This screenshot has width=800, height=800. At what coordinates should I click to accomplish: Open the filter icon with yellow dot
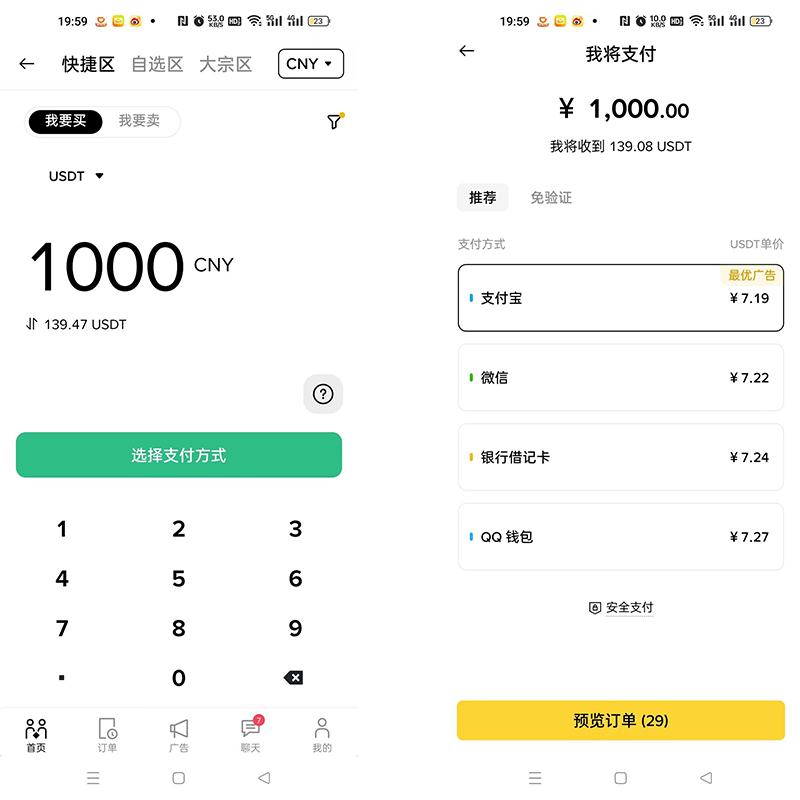coord(334,122)
